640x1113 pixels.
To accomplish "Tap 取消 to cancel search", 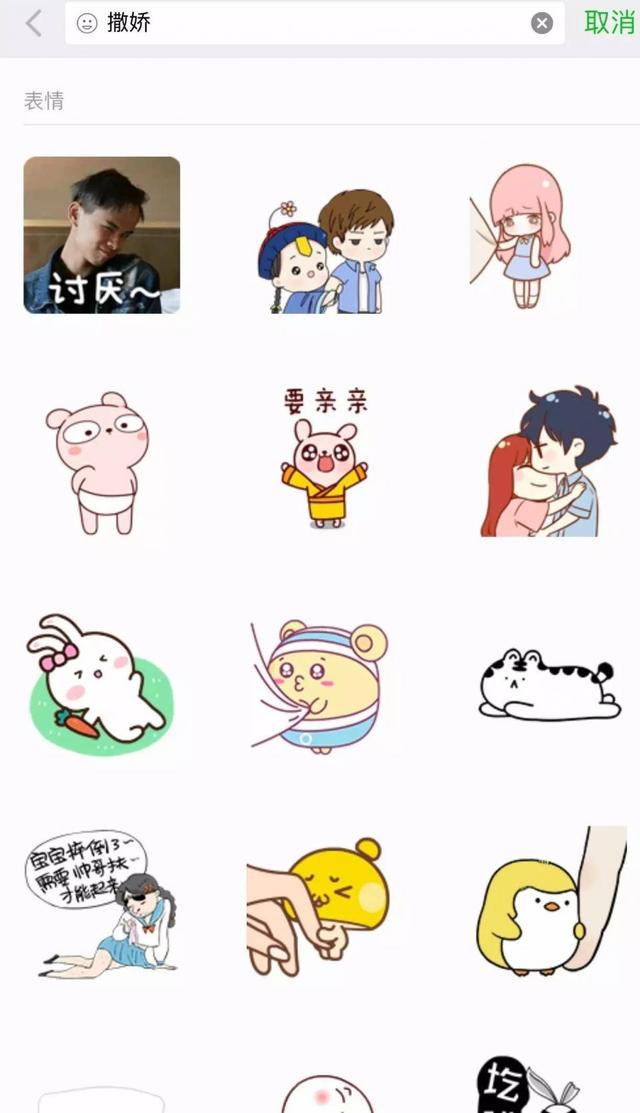I will coord(608,23).
